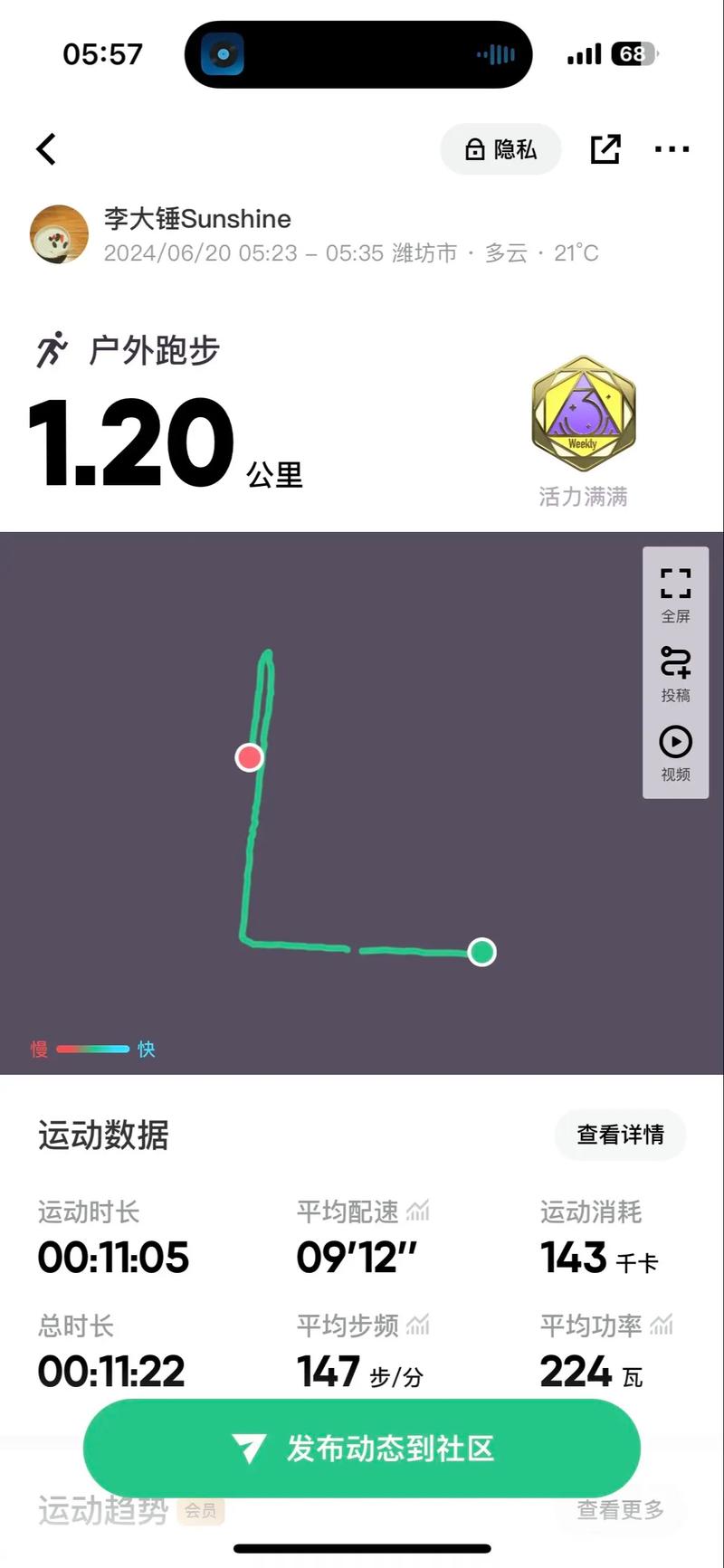
Task: Tap 投稿 to submit the route
Action: 675,675
